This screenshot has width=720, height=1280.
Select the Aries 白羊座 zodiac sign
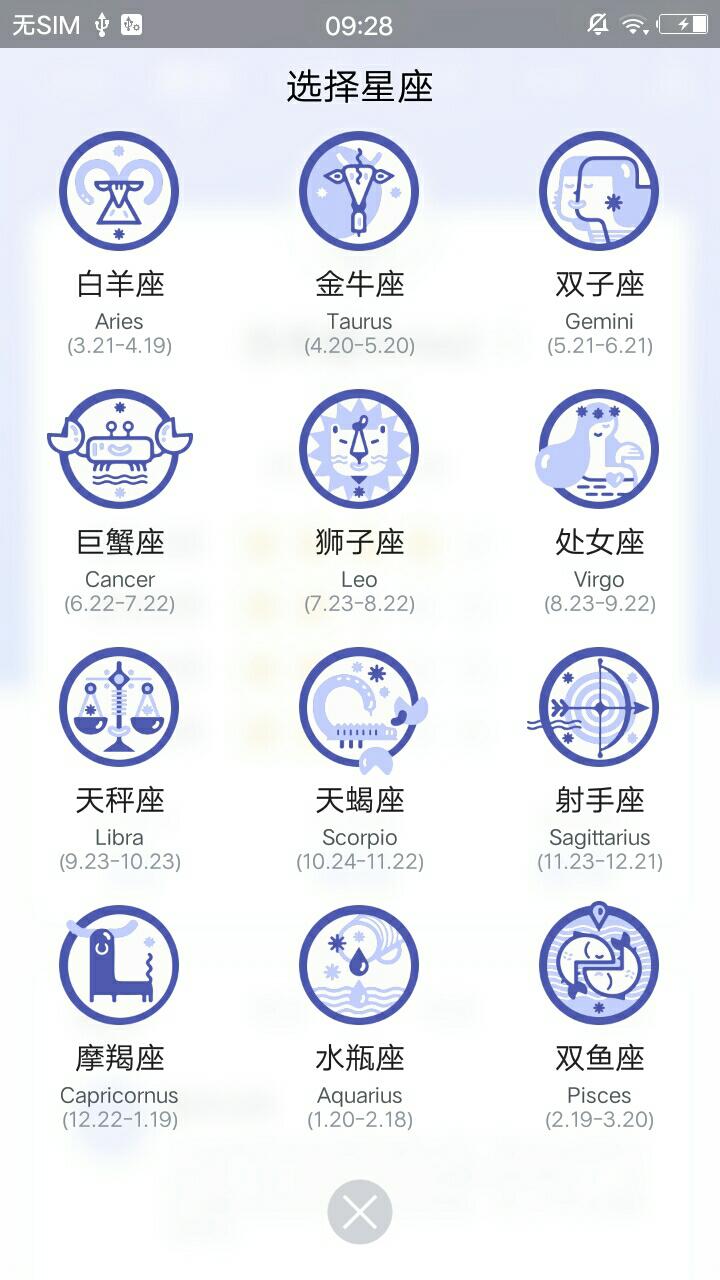(119, 243)
